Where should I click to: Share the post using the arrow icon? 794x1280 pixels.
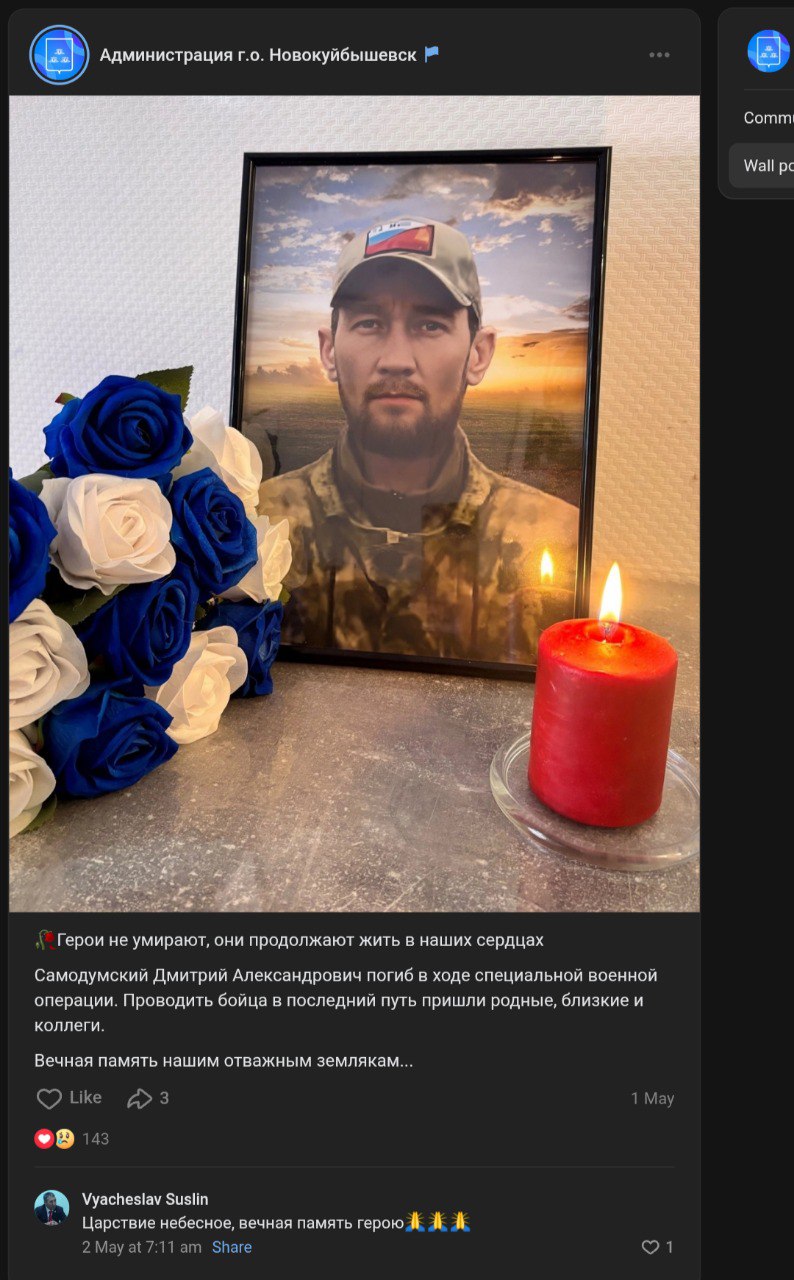coord(147,1098)
